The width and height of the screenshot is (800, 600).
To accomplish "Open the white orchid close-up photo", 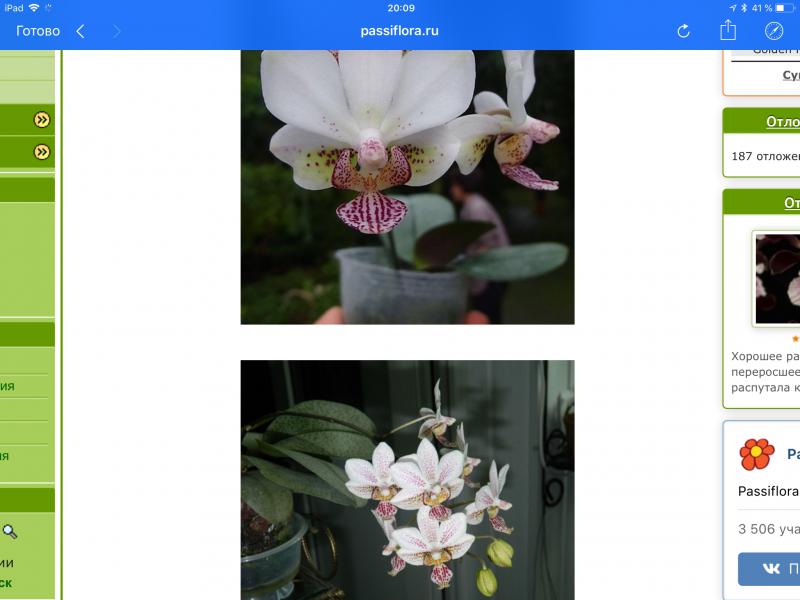I will pyautogui.click(x=407, y=187).
